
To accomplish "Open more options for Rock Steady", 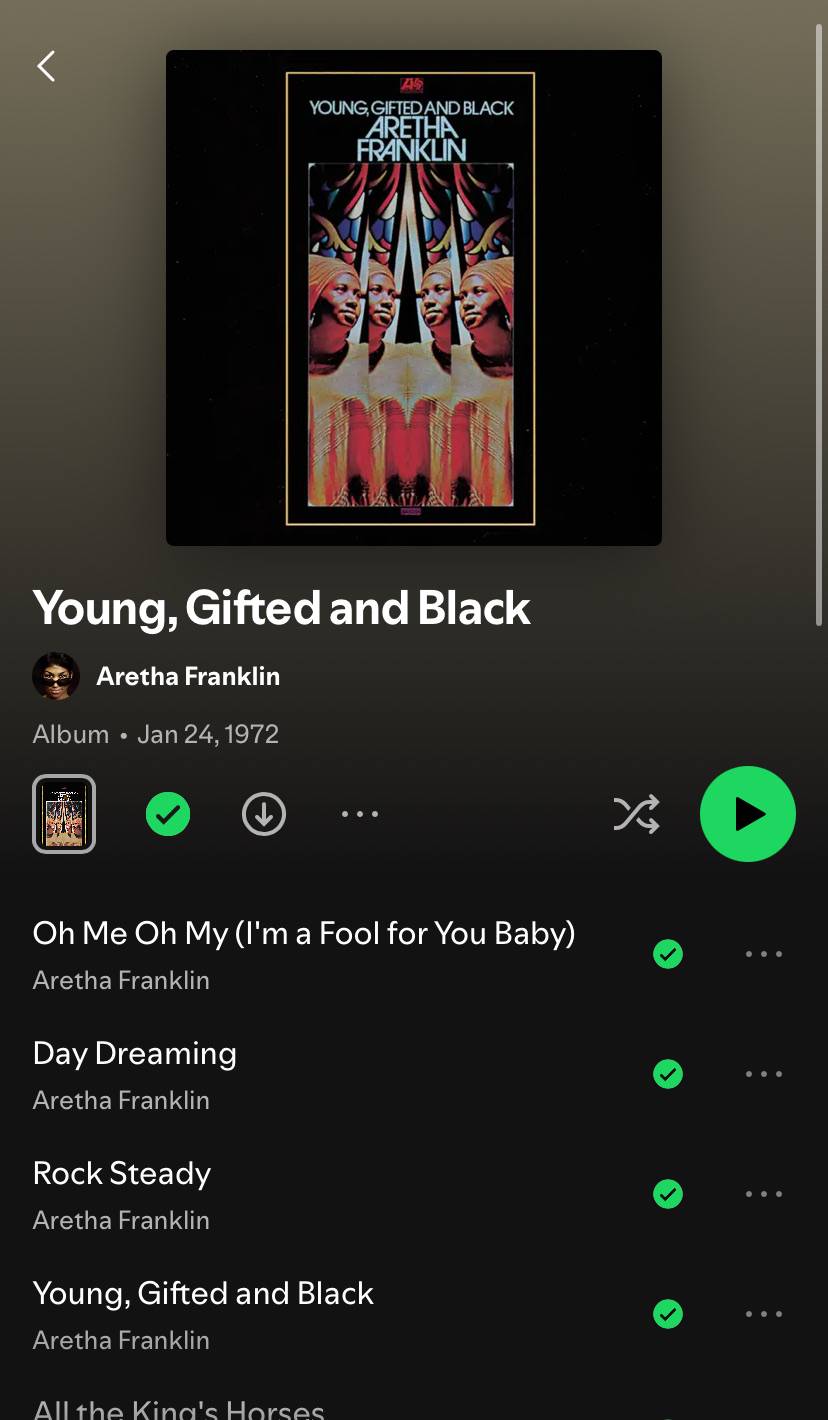I will pyautogui.click(x=764, y=1194).
